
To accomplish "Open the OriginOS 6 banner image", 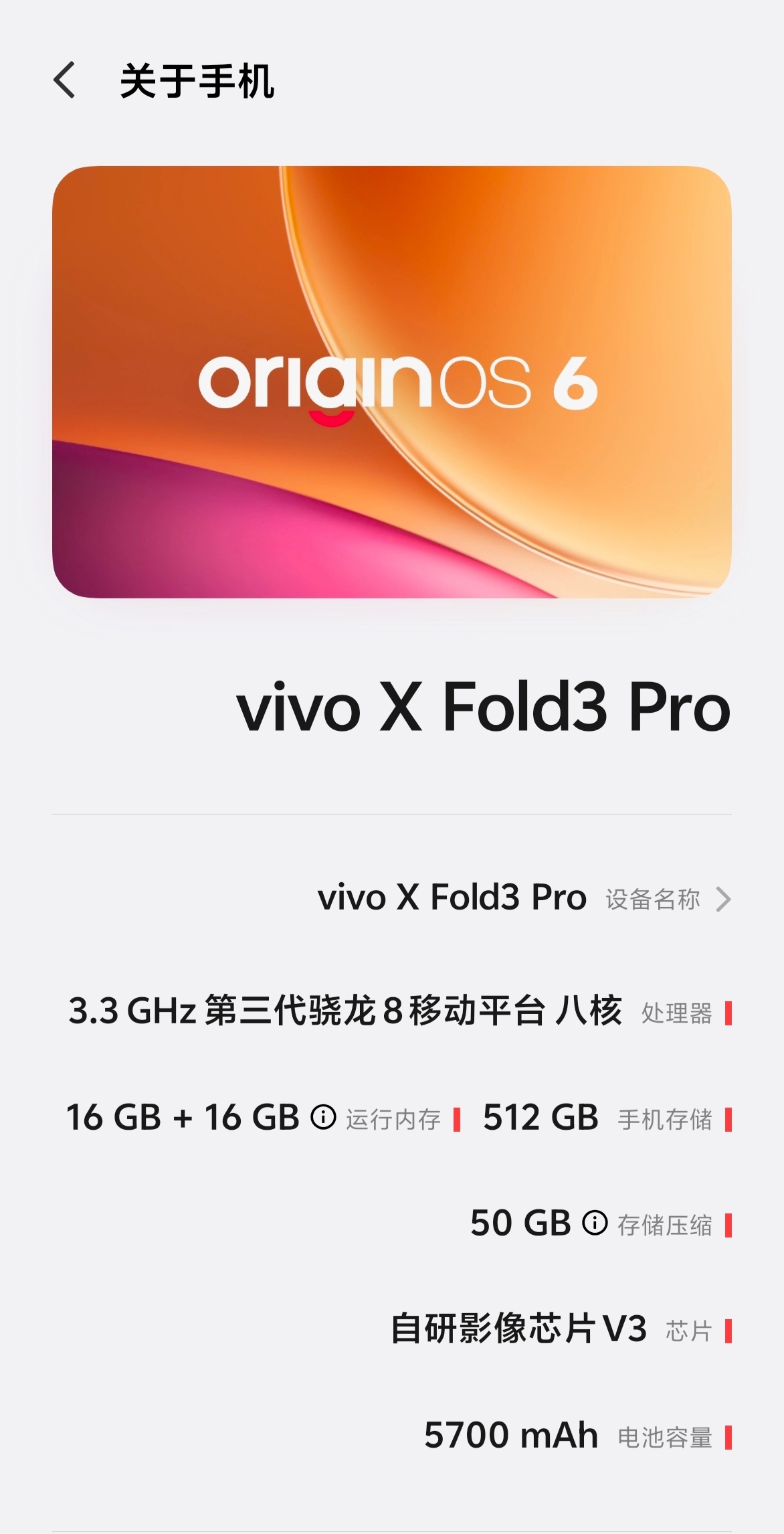I will [x=392, y=381].
